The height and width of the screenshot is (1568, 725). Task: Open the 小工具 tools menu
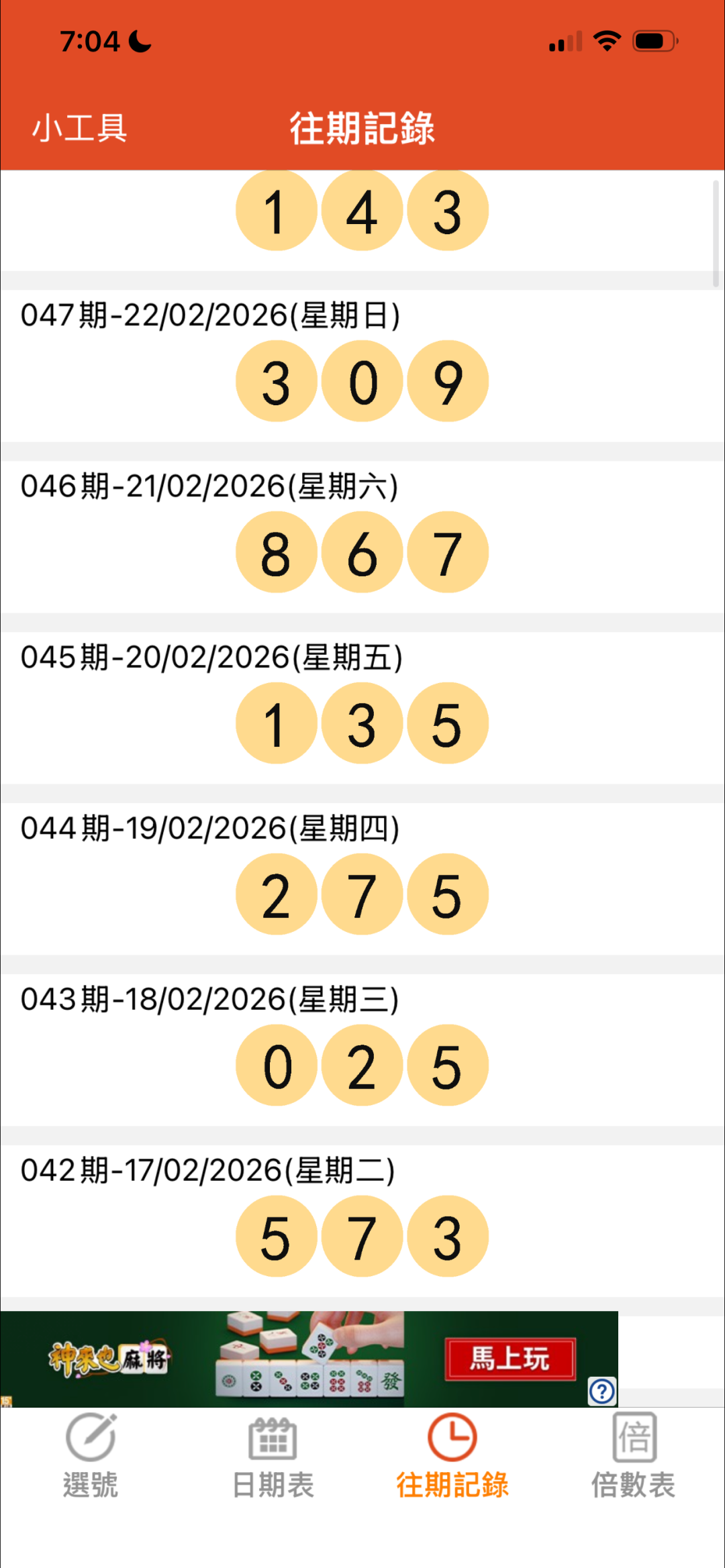pos(79,127)
